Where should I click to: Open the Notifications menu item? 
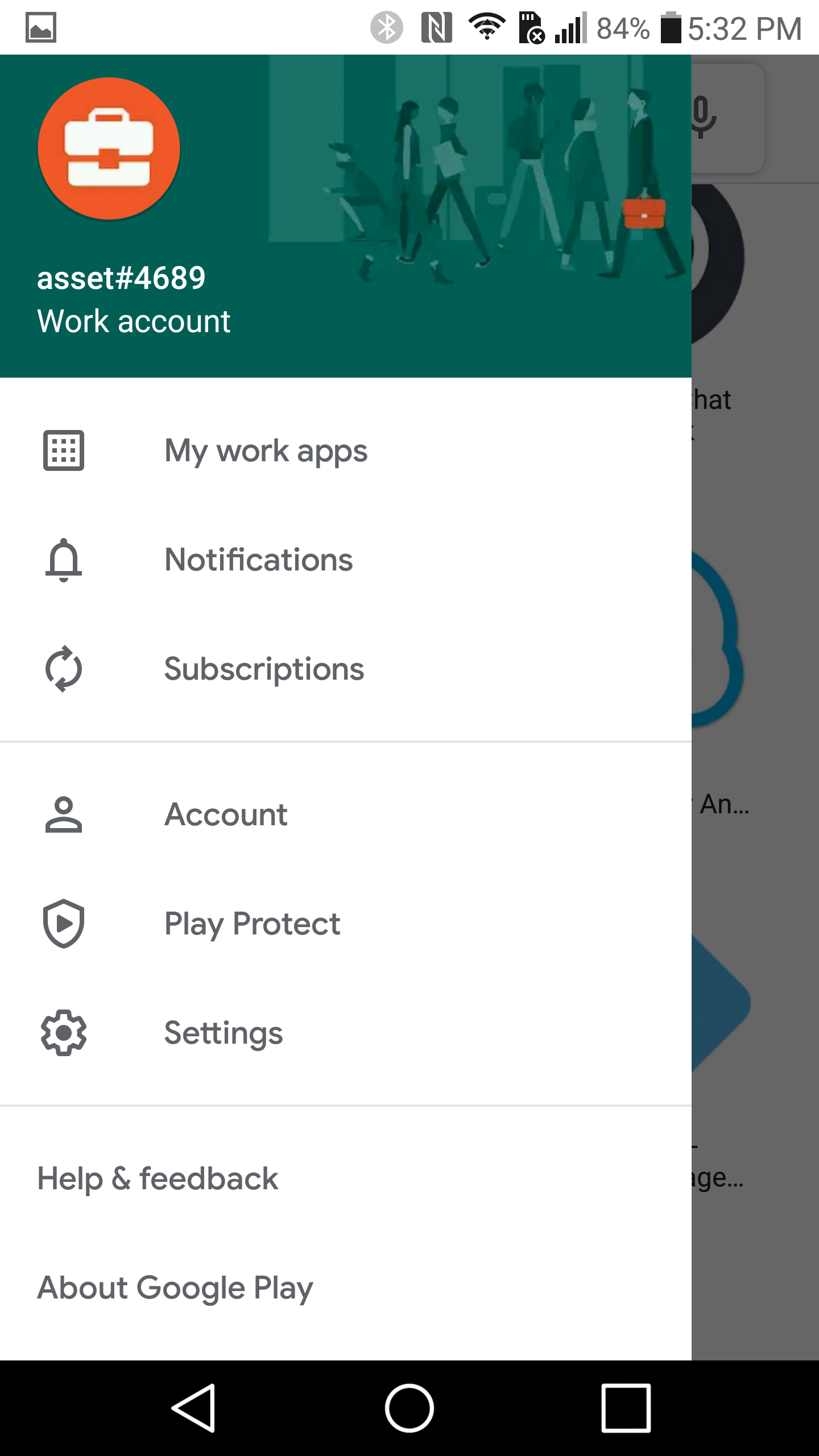[x=346, y=560]
